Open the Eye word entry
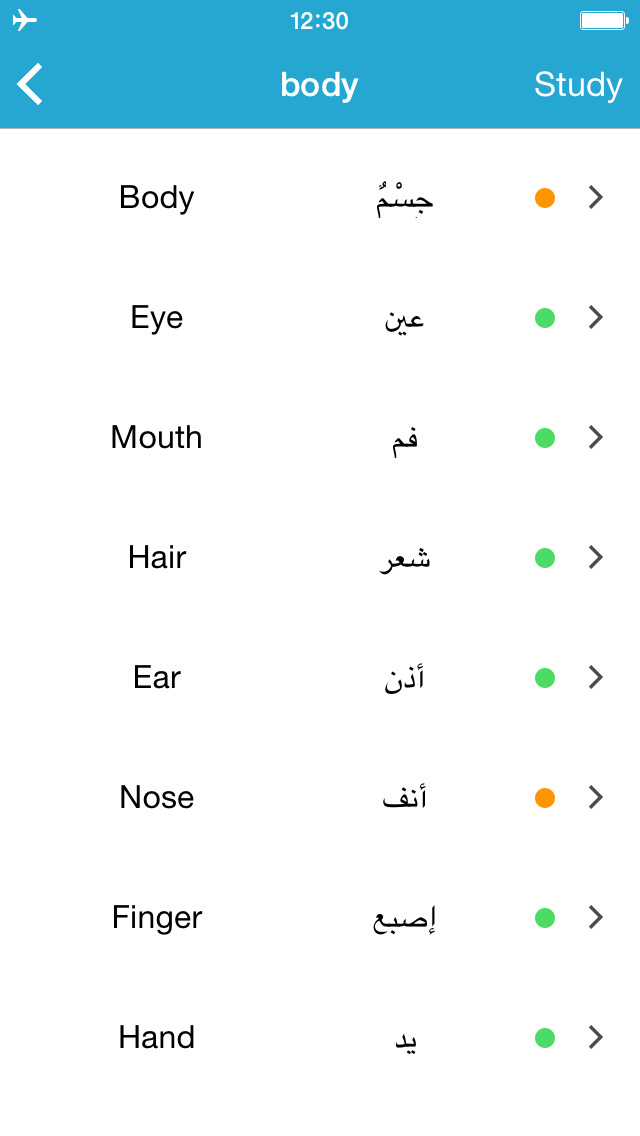Screen dimensions: 640x1136 coord(320,317)
